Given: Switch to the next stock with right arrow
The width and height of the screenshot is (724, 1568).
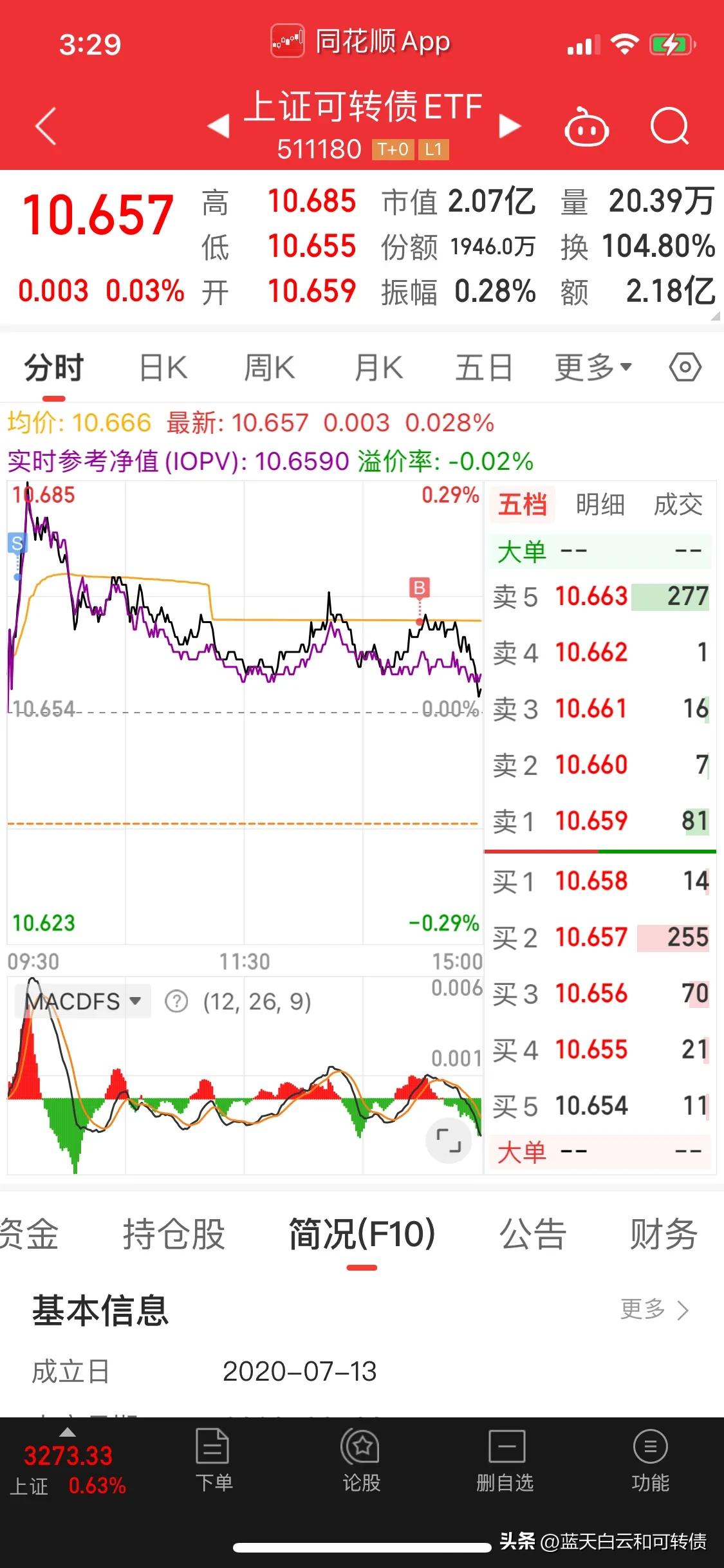Looking at the screenshot, I should pyautogui.click(x=510, y=126).
